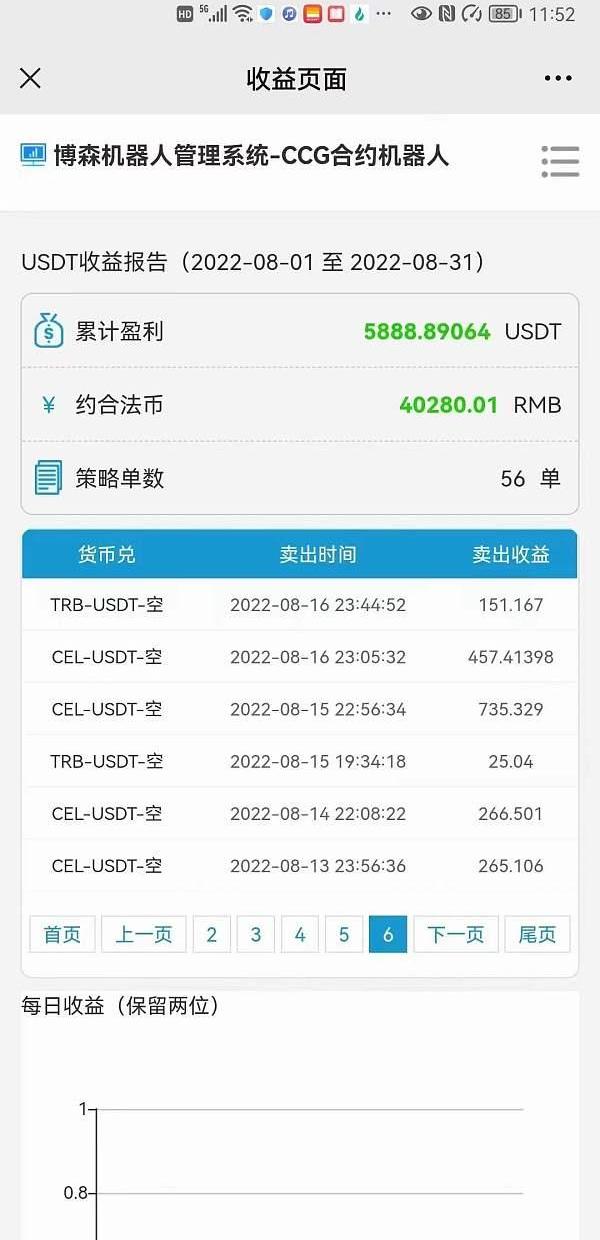
Task: Jump to 尾页 of the results
Action: (537, 934)
